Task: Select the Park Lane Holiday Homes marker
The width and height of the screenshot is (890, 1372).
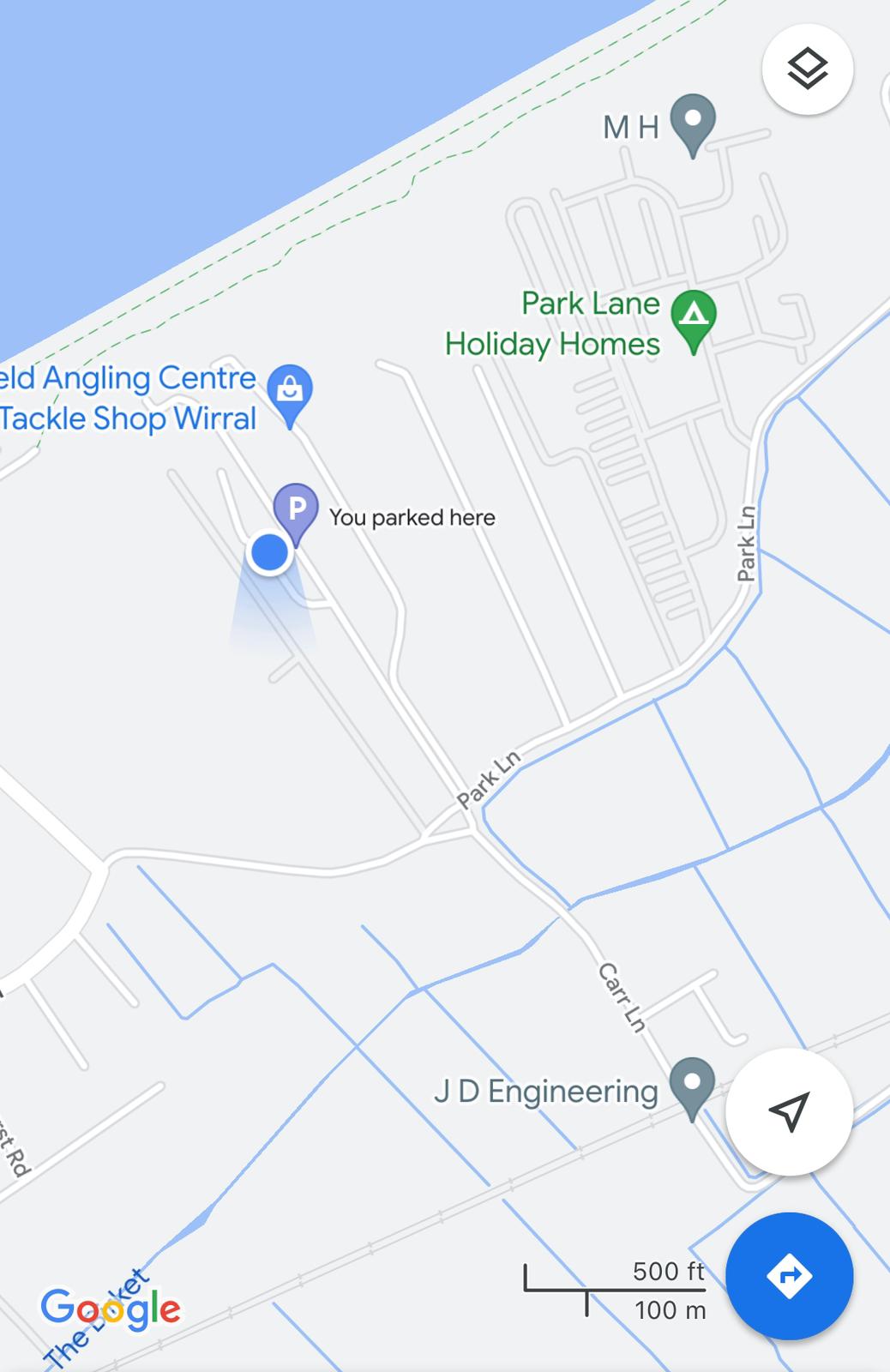Action: tap(693, 317)
